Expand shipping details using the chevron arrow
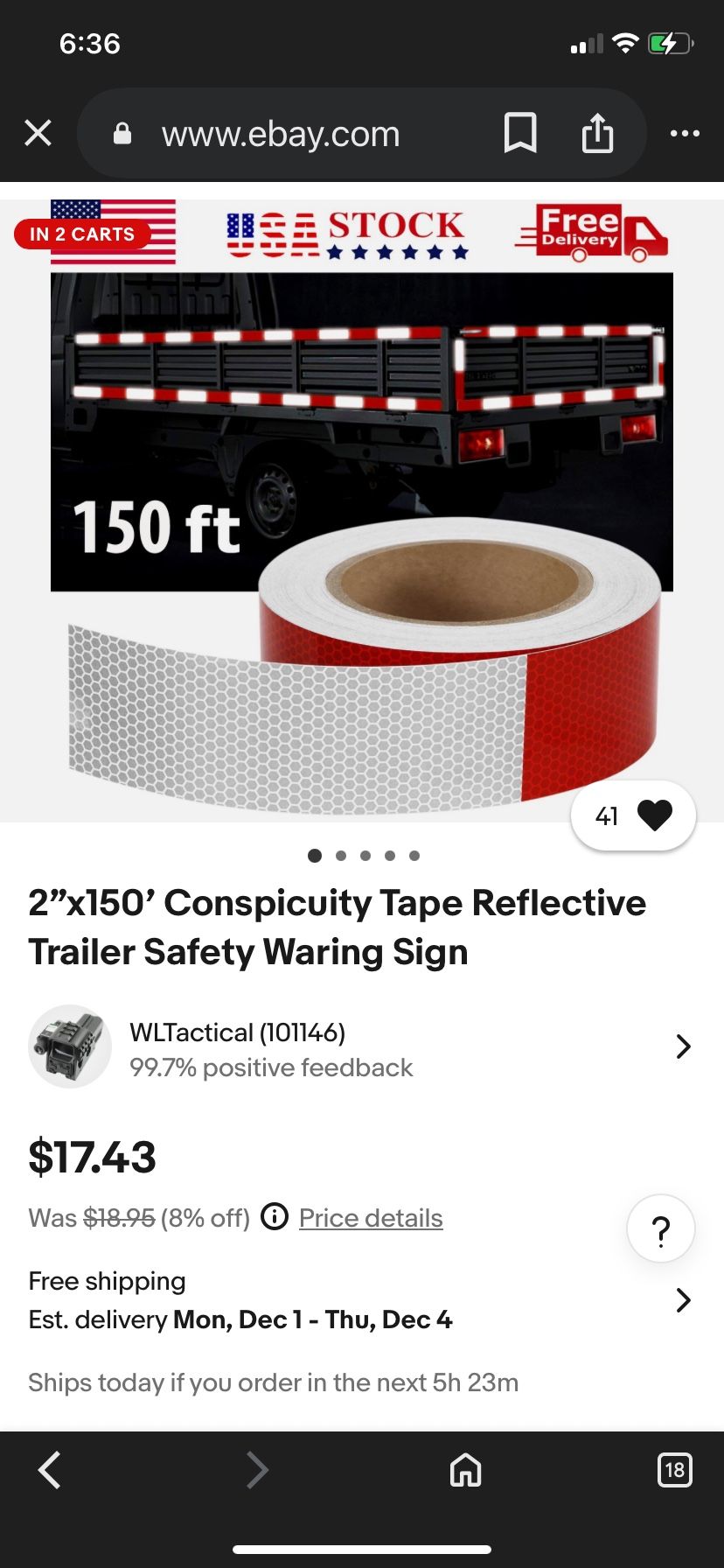 [683, 1301]
